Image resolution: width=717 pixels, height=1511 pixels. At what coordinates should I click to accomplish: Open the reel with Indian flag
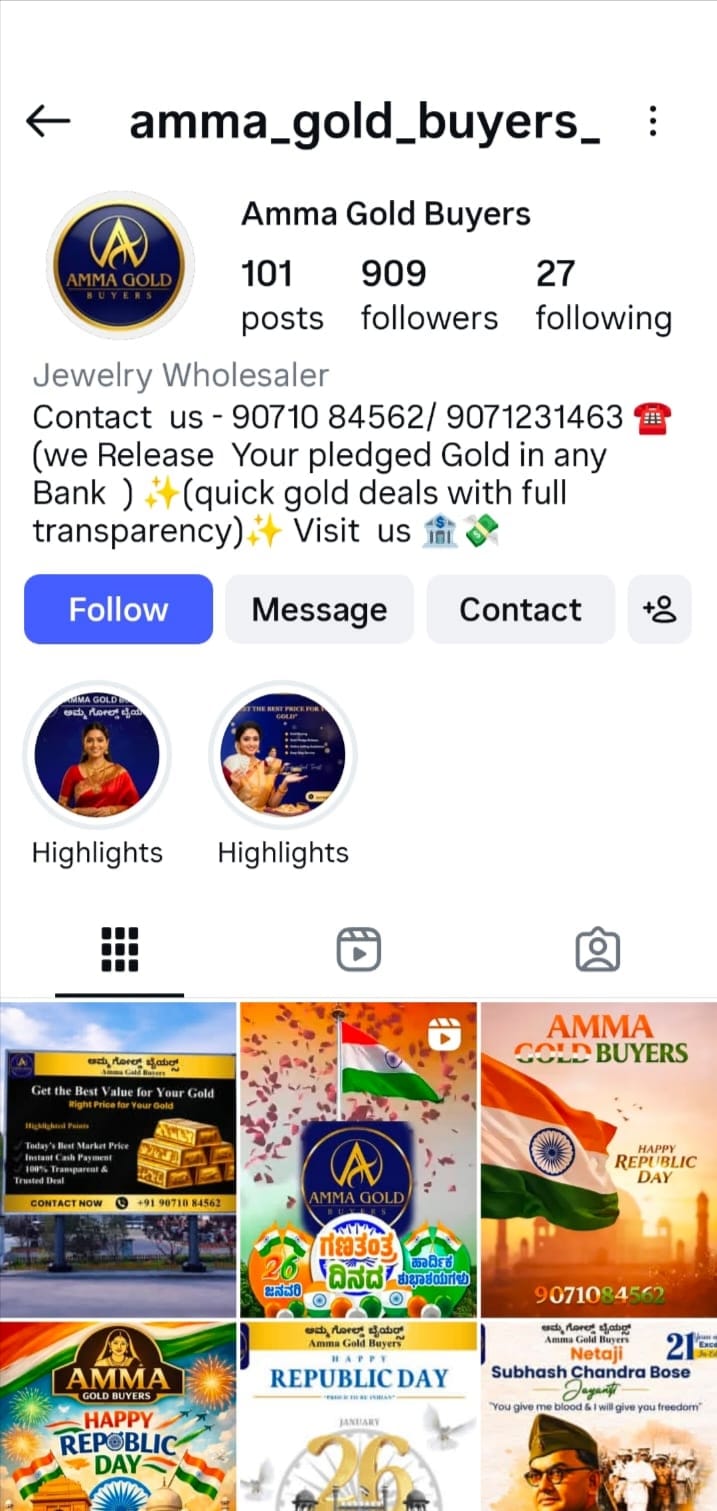(358, 1160)
